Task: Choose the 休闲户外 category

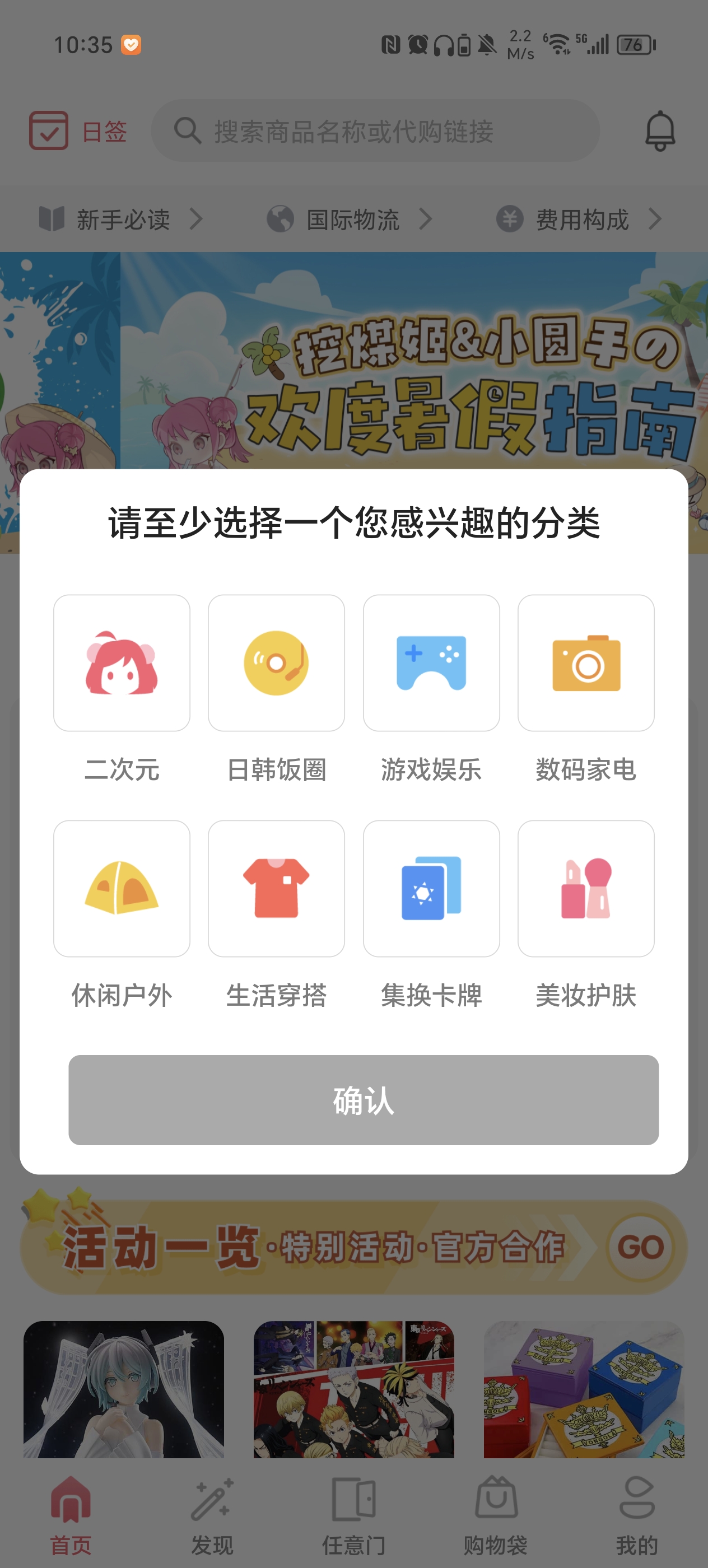Action: 122,888
